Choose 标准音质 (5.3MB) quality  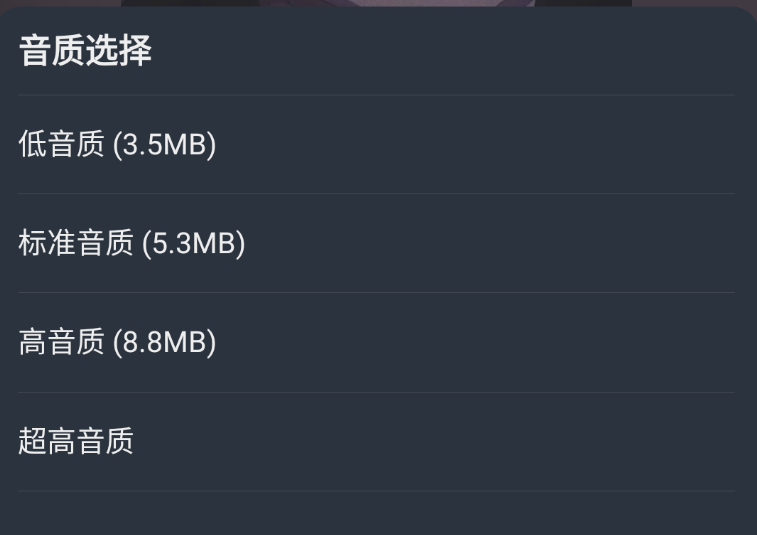[x=132, y=243]
